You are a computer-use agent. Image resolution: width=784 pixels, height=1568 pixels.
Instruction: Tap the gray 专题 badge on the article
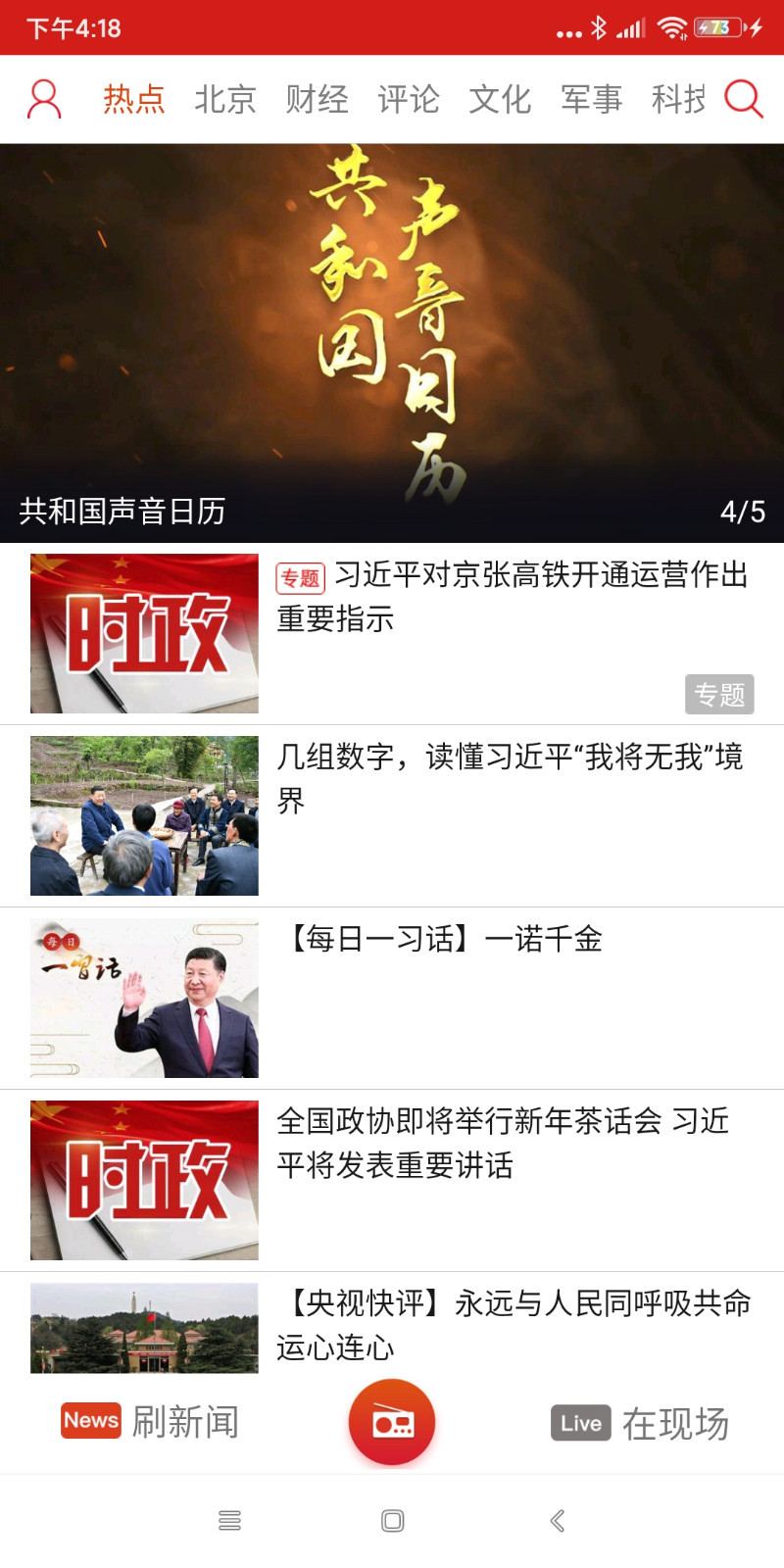click(719, 694)
